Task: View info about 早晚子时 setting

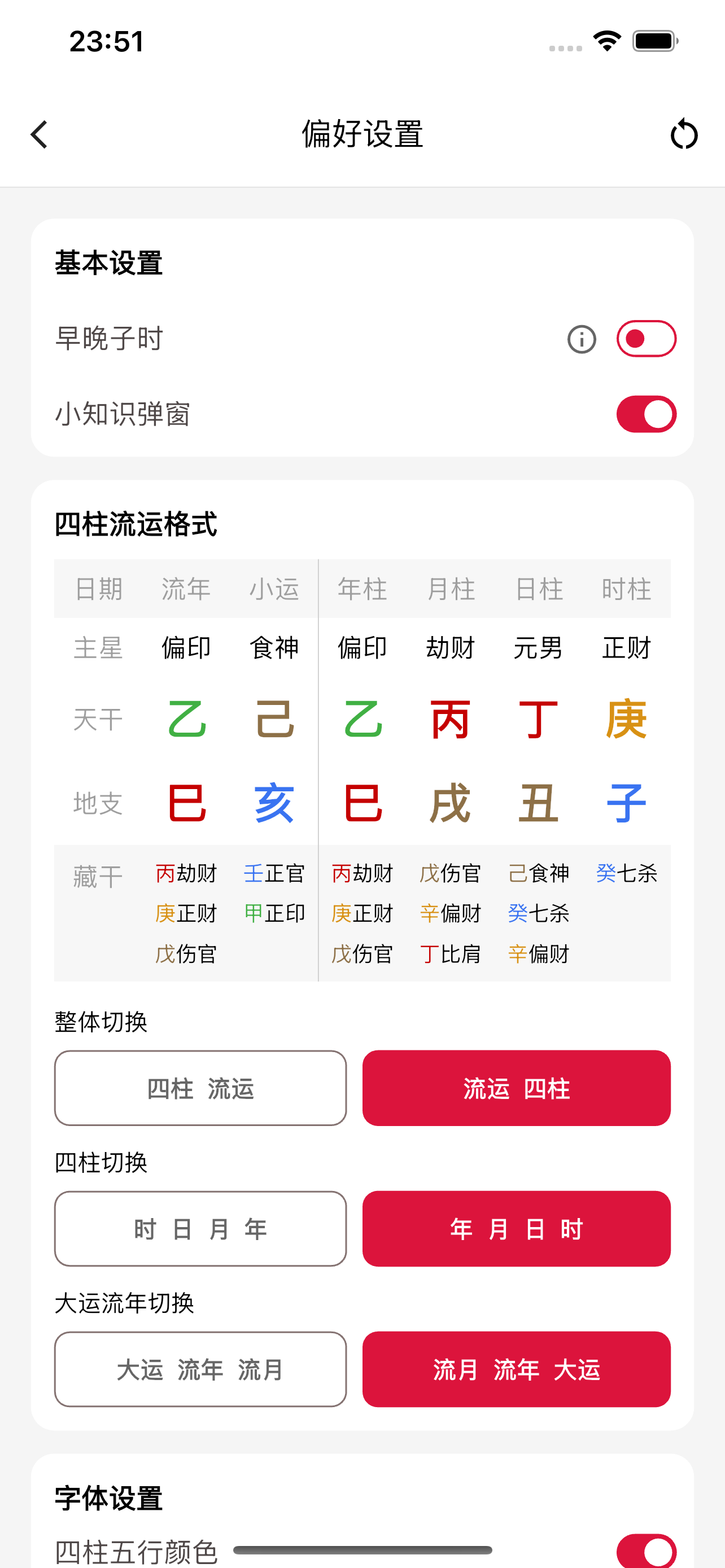Action: tap(582, 339)
